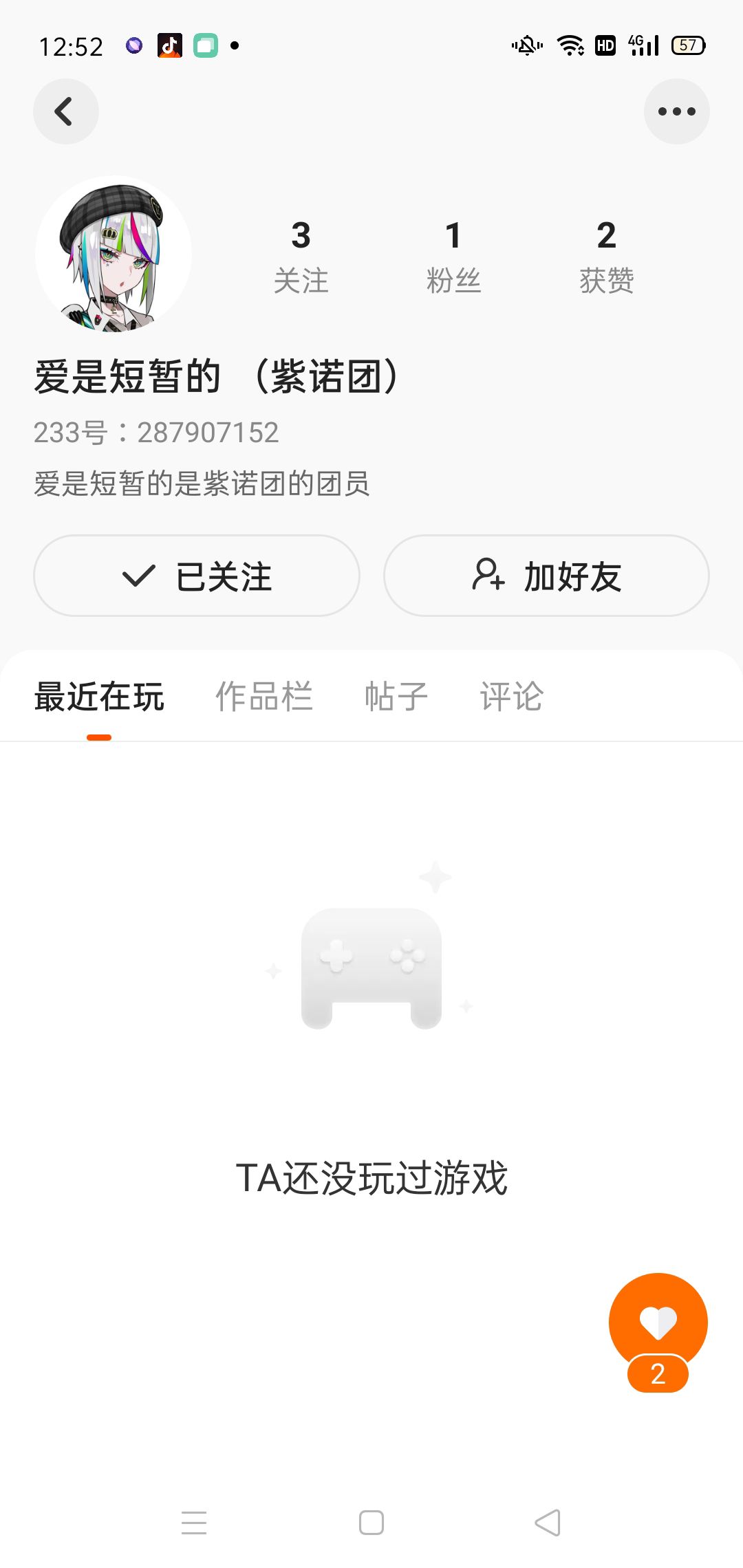The image size is (743, 1568).
Task: Tap the 已关注 button to unfollow
Action: tap(197, 576)
